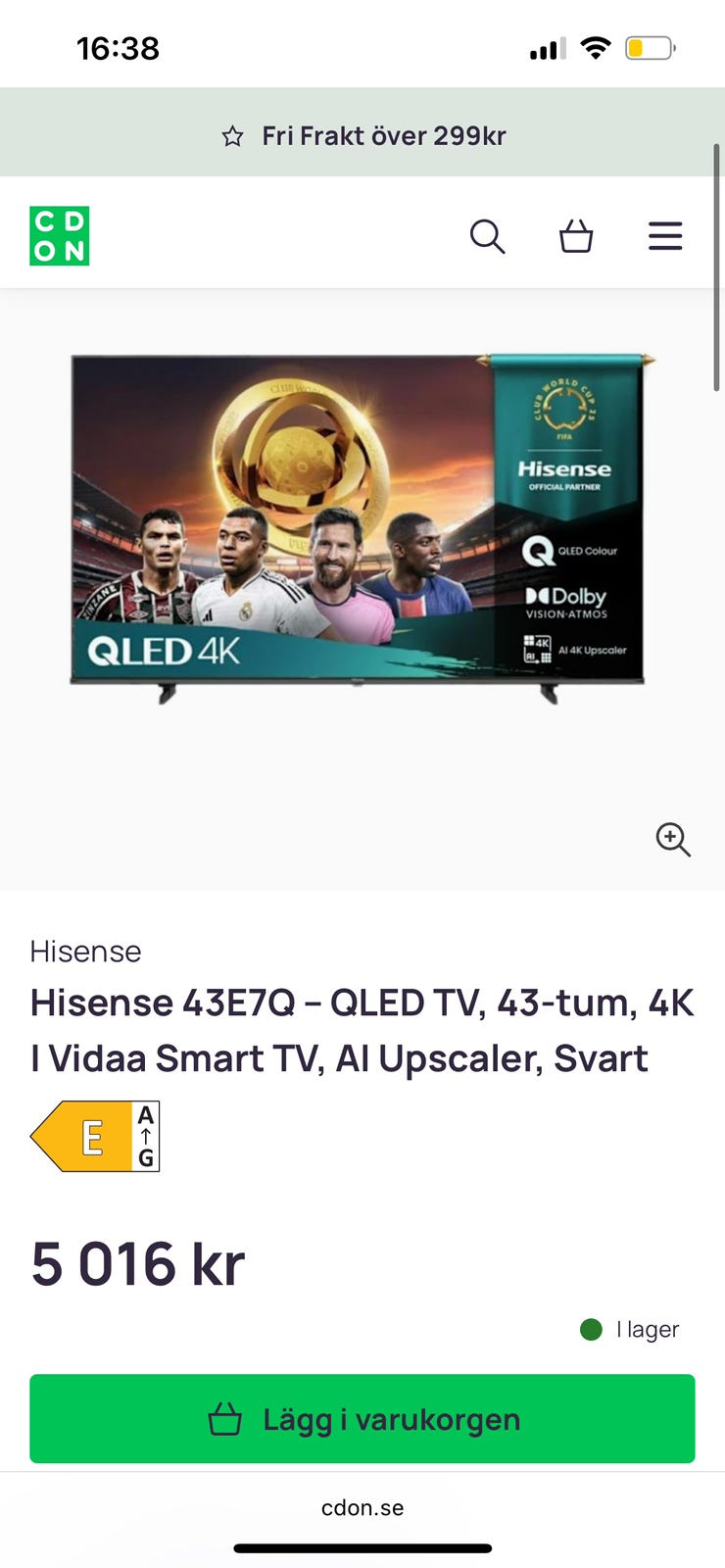This screenshot has height=1568, width=725.
Task: Zoom the product image with magnifier
Action: 673,840
